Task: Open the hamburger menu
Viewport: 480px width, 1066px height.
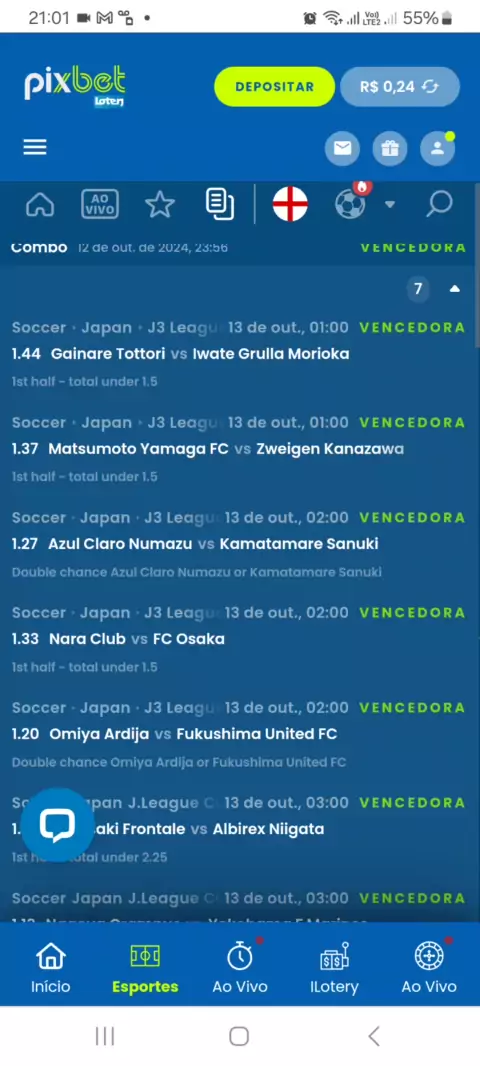Action: 35,147
